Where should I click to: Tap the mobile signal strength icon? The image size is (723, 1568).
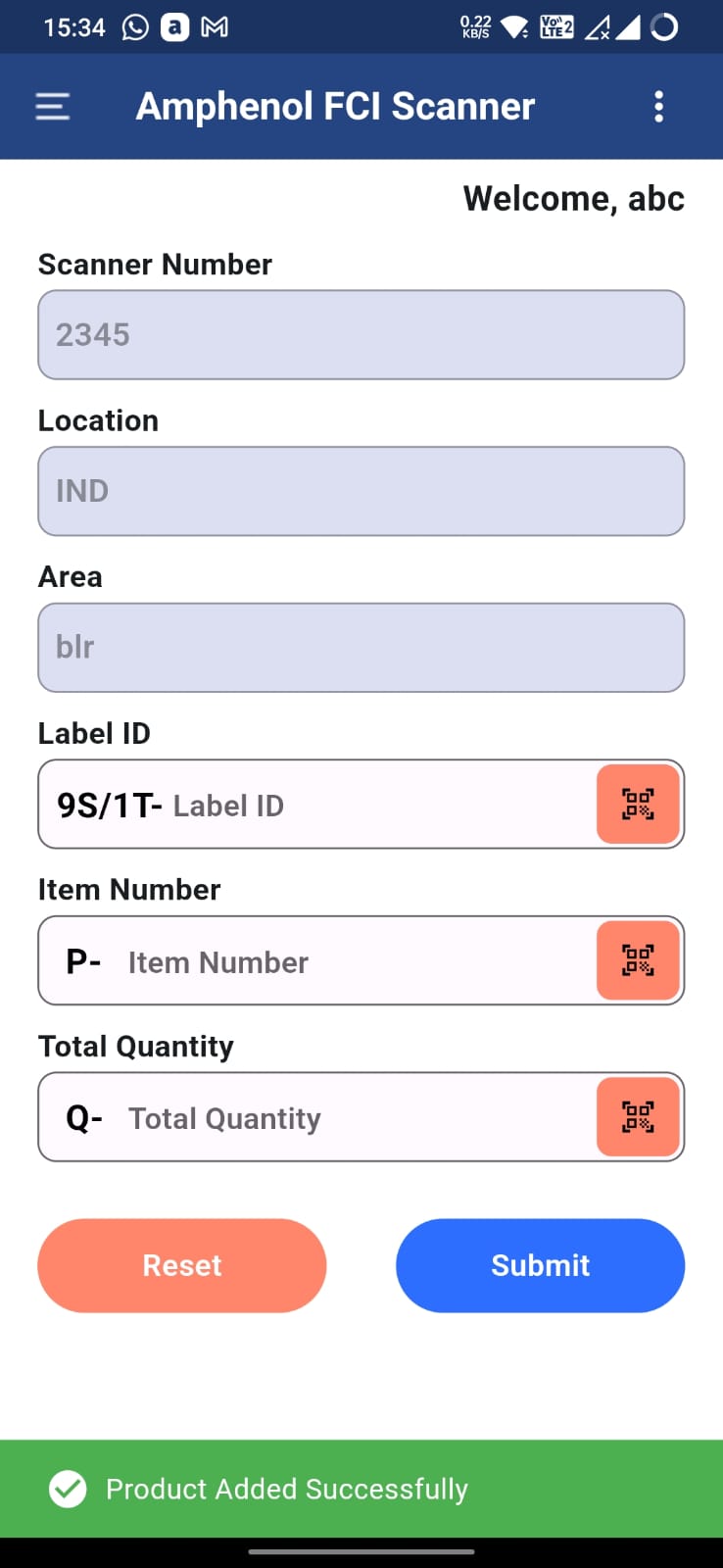coord(630,26)
